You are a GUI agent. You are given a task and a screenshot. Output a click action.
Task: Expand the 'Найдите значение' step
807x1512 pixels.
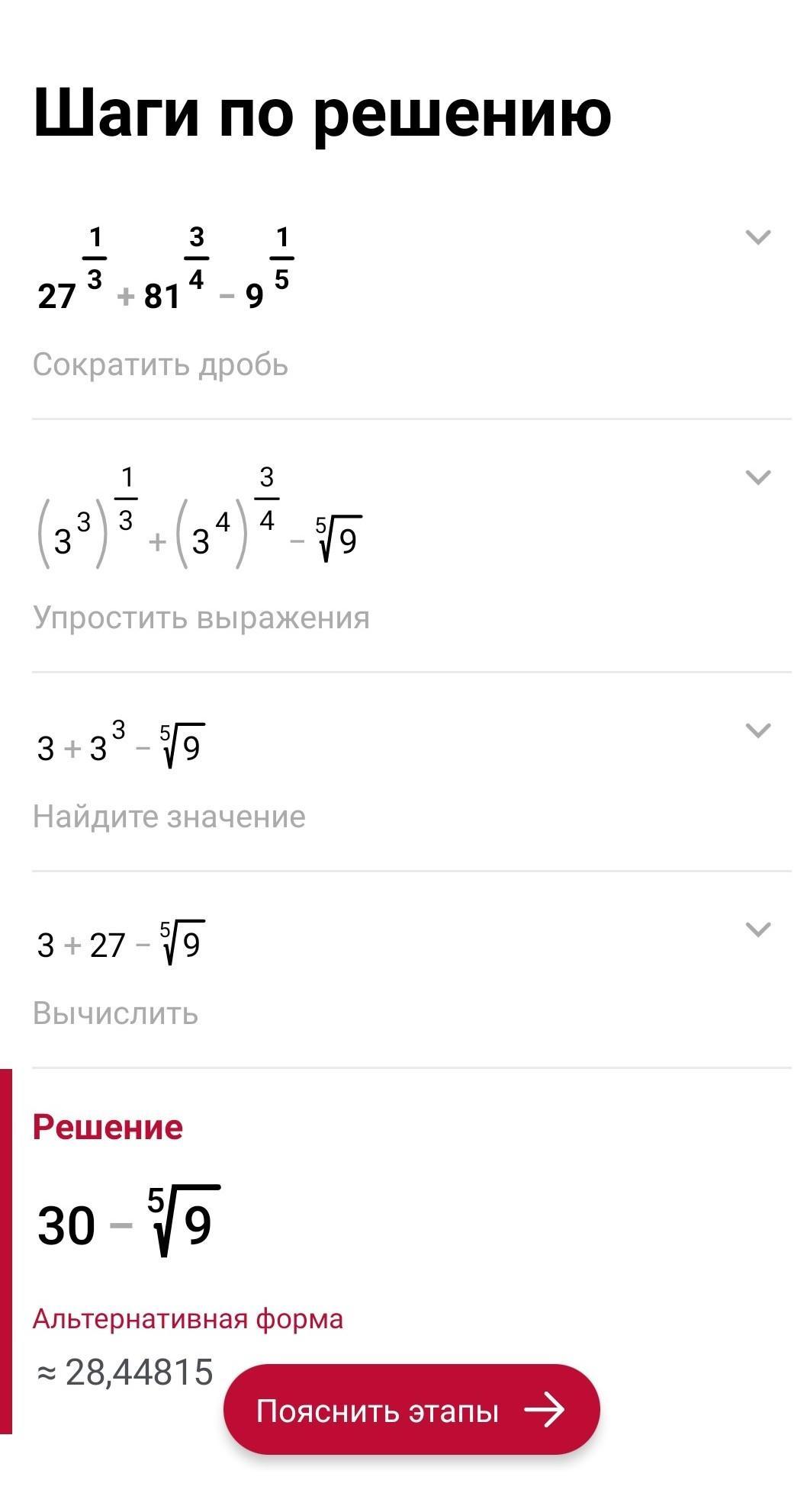pyautogui.click(x=757, y=730)
